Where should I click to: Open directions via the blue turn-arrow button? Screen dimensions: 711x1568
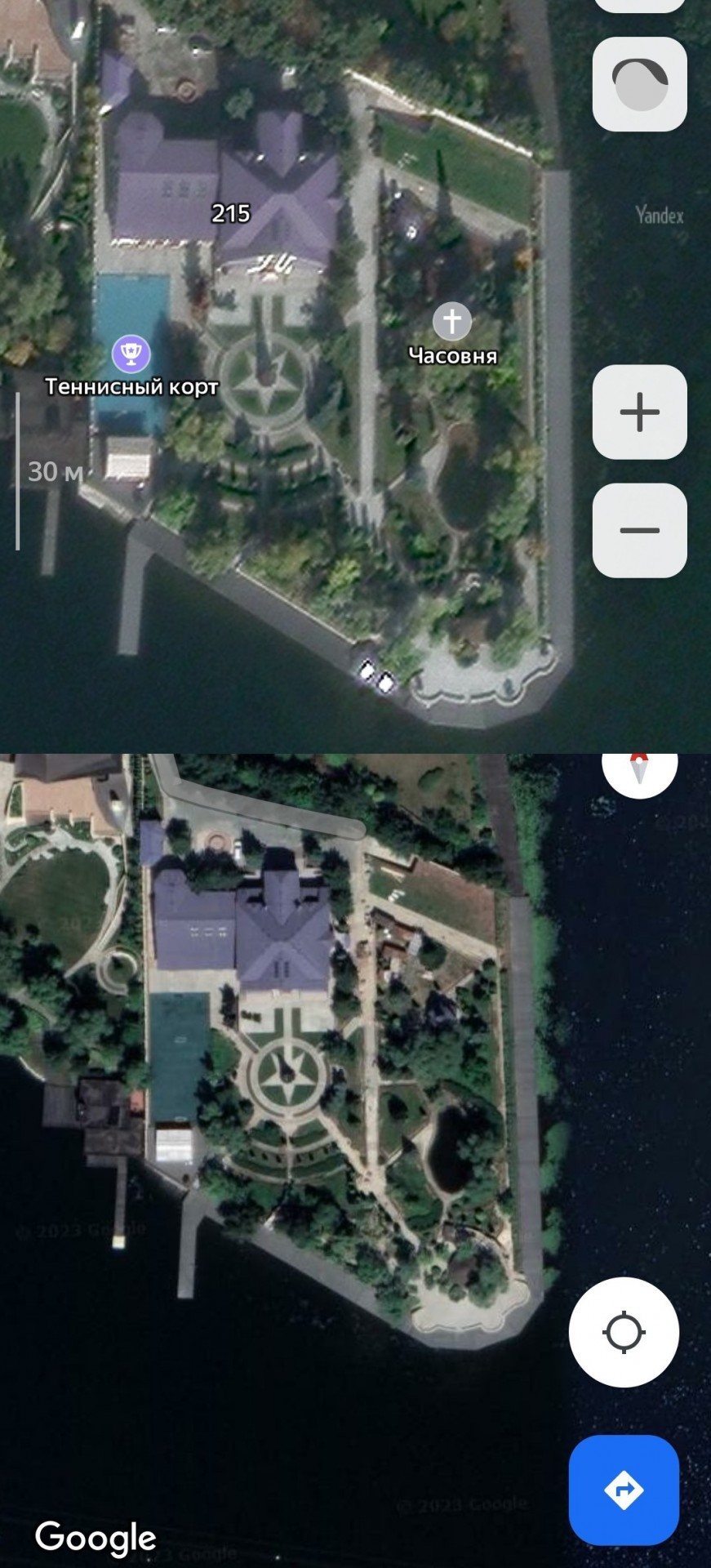tap(624, 1489)
